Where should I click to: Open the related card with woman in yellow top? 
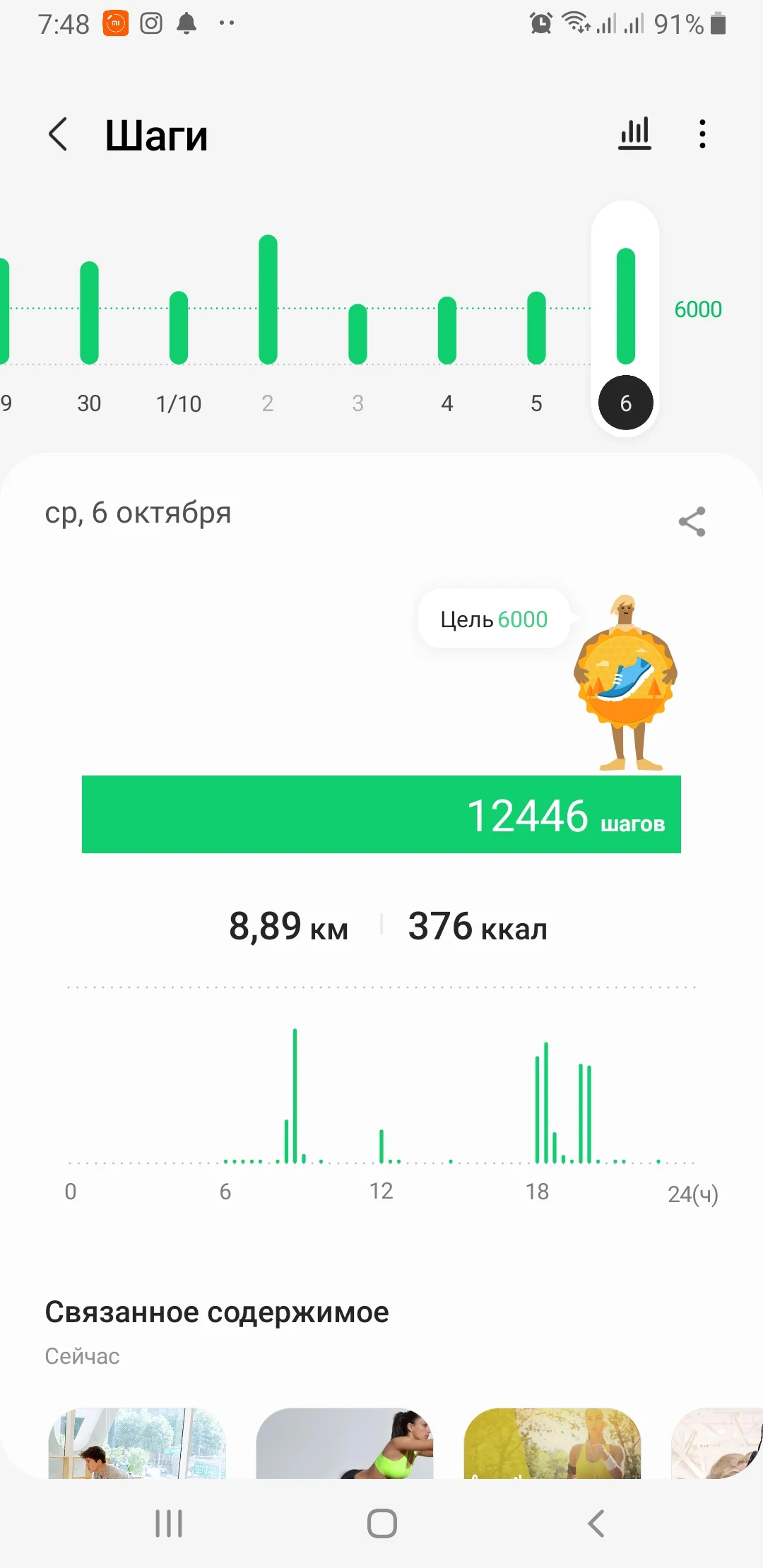552,1443
